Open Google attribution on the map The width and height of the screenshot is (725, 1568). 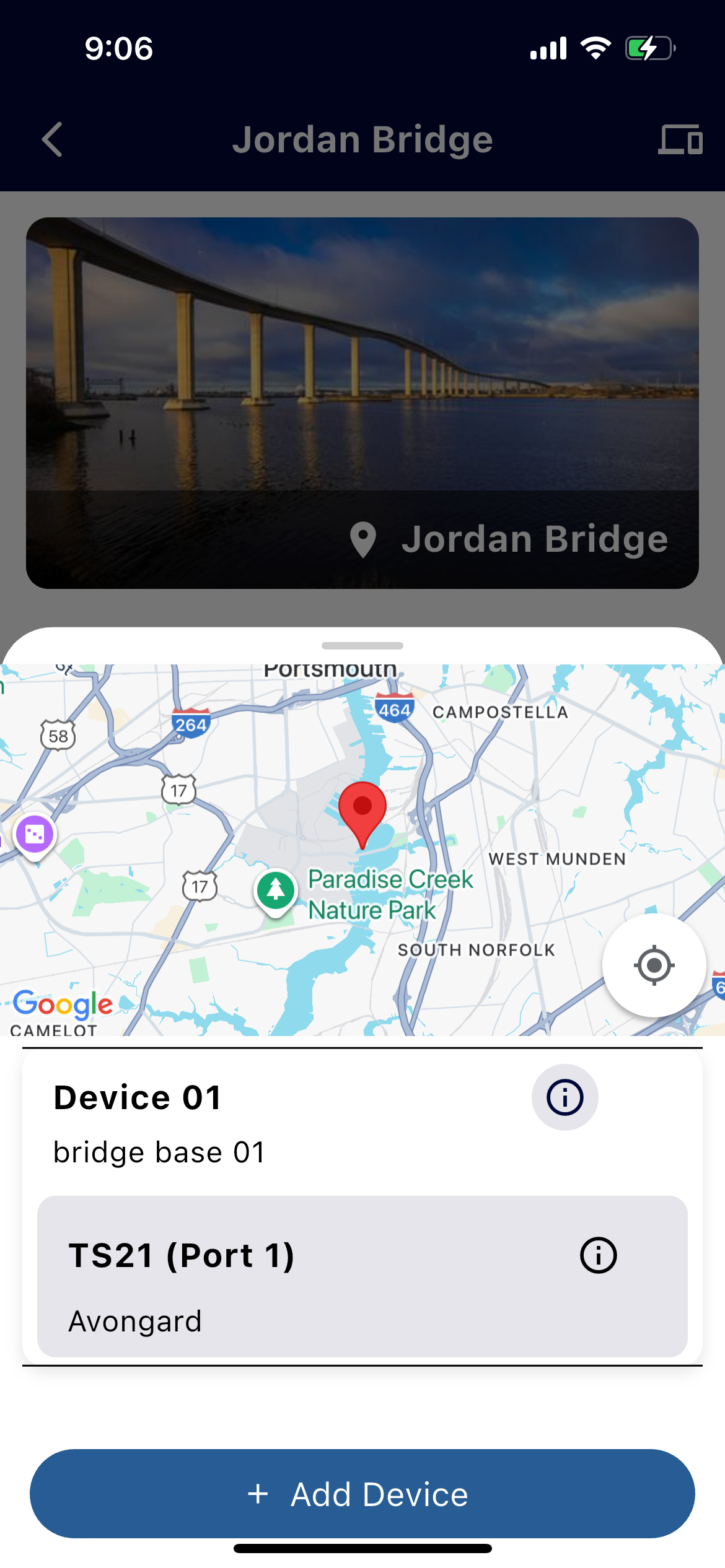click(61, 1004)
